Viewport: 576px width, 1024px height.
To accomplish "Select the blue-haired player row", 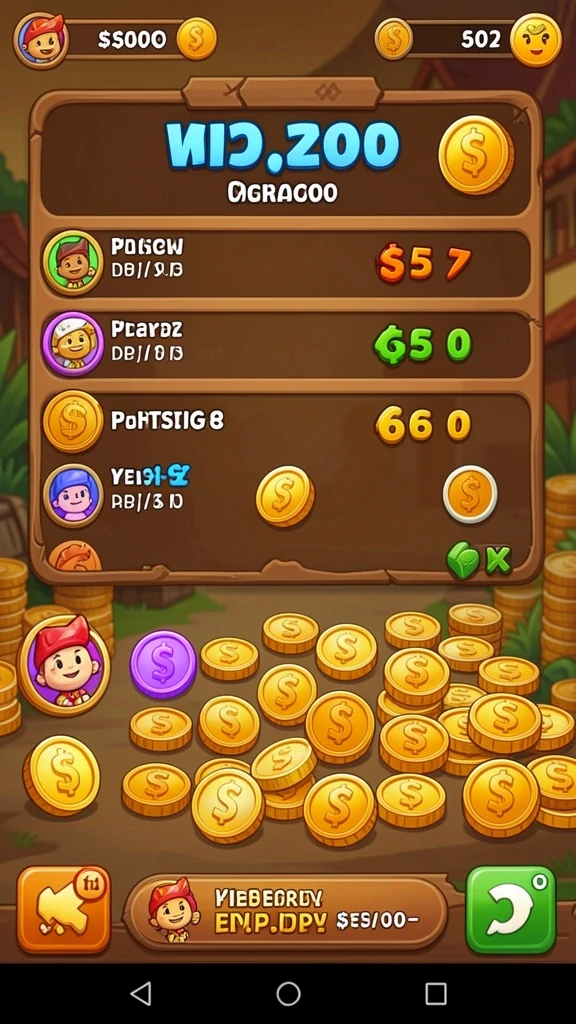I will coord(285,495).
